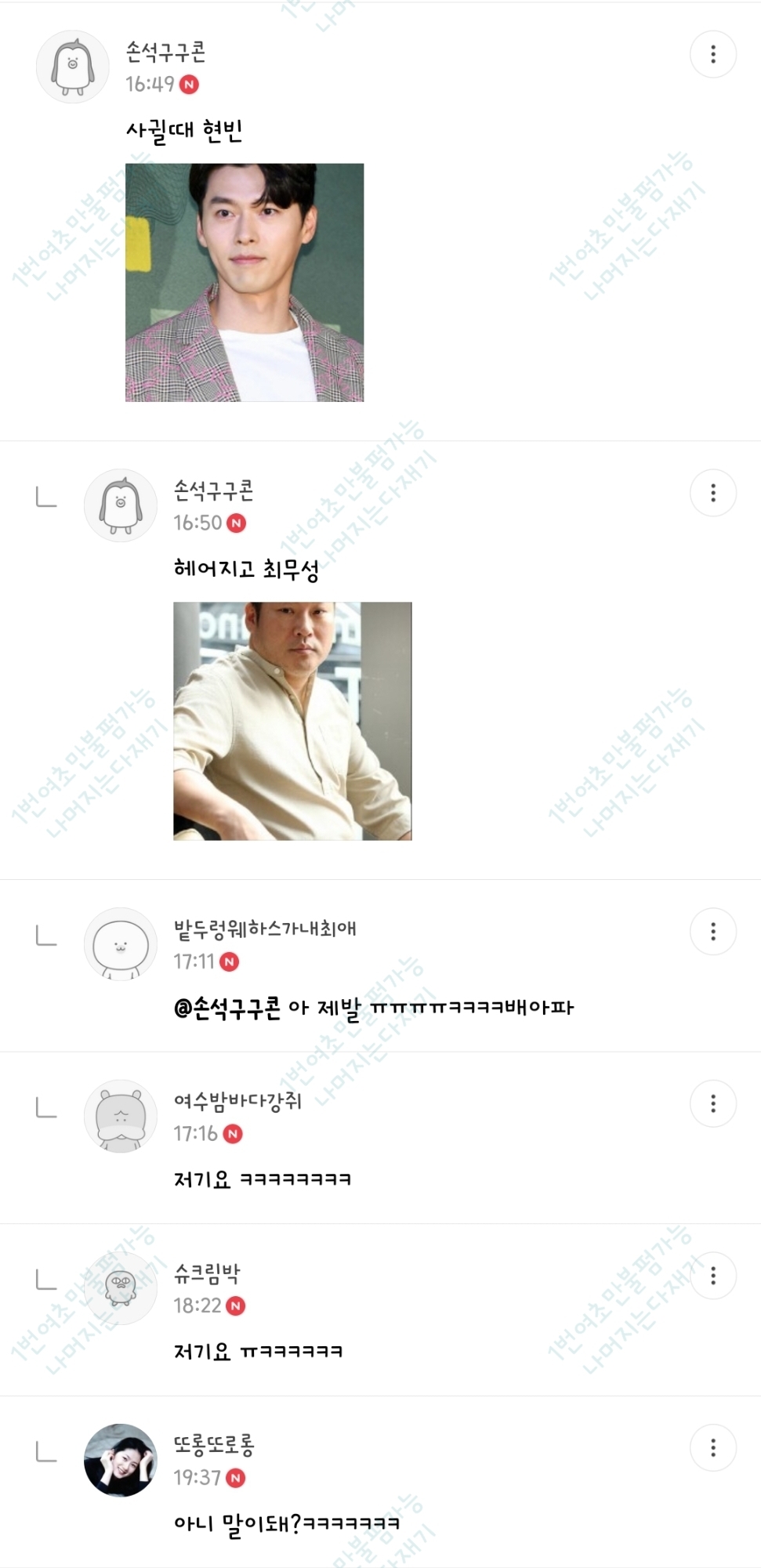The height and width of the screenshot is (1568, 761).
Task: View the photo attached under 사귈때 현빈
Action: click(245, 282)
